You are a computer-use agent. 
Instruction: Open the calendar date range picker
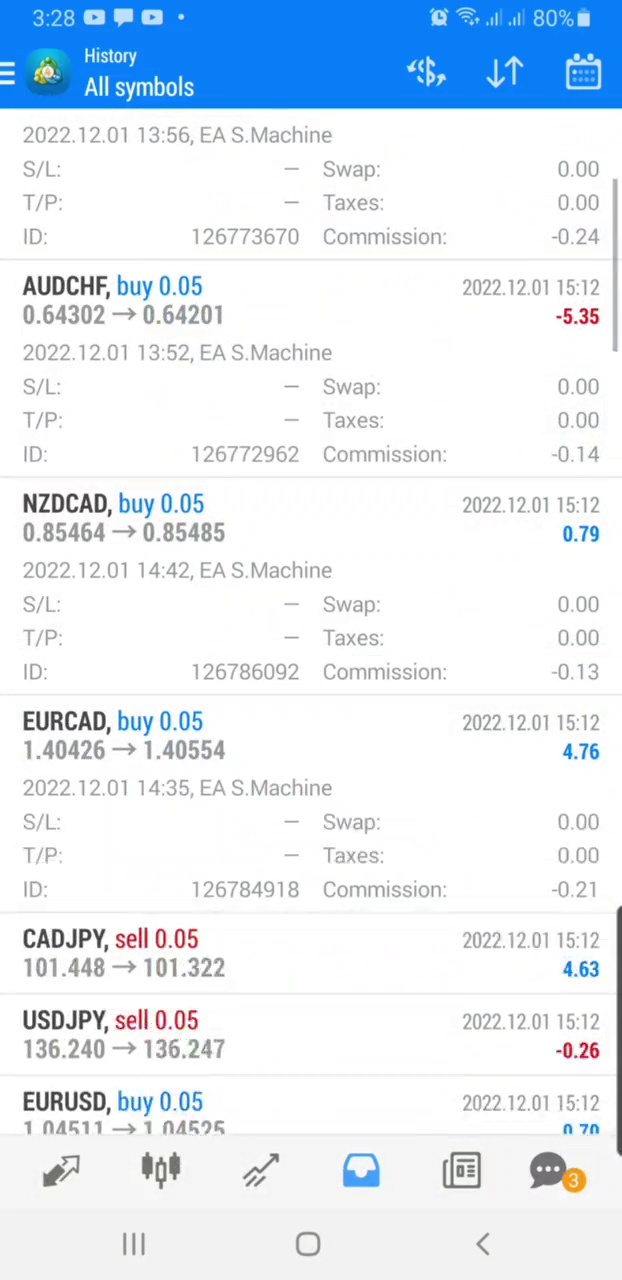582,72
